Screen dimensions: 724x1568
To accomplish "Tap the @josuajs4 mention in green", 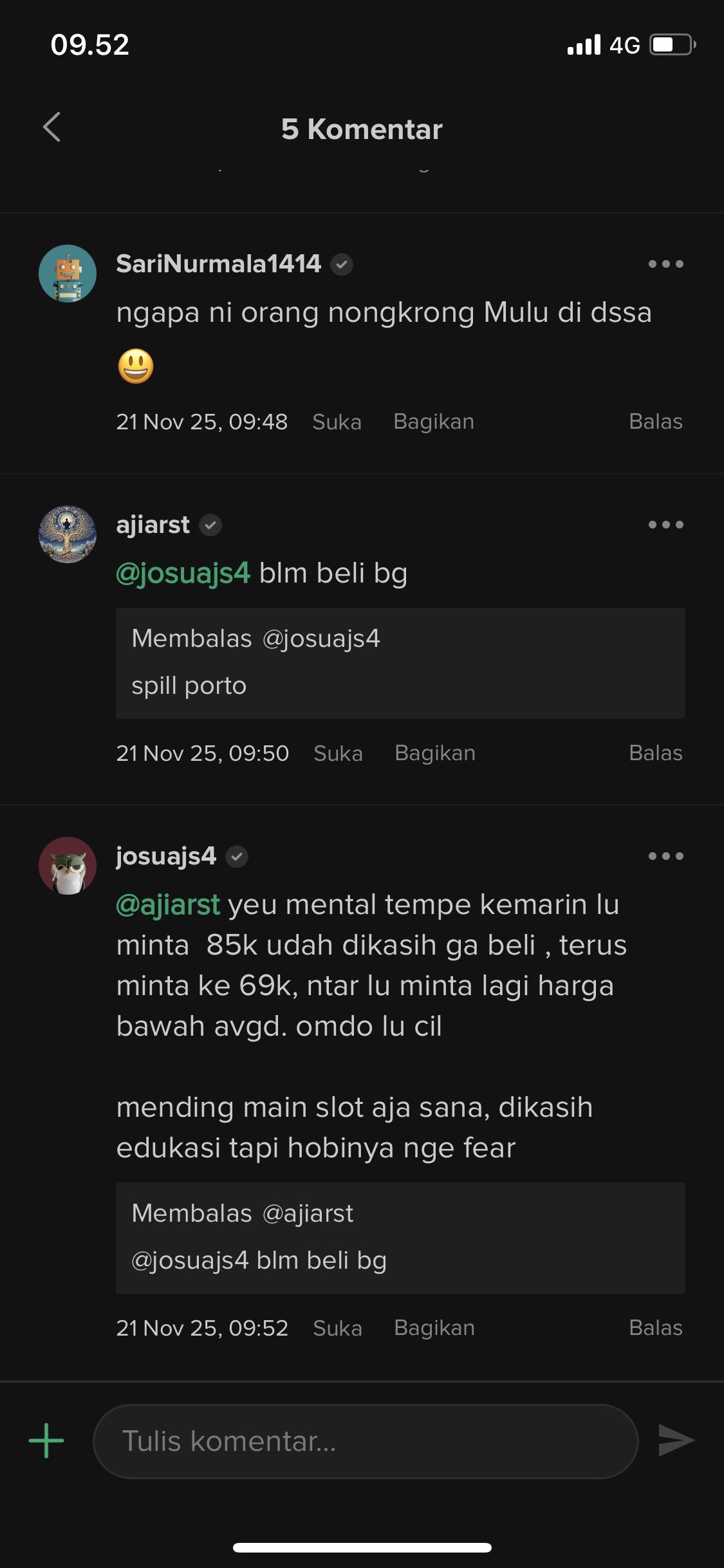I will pyautogui.click(x=183, y=572).
